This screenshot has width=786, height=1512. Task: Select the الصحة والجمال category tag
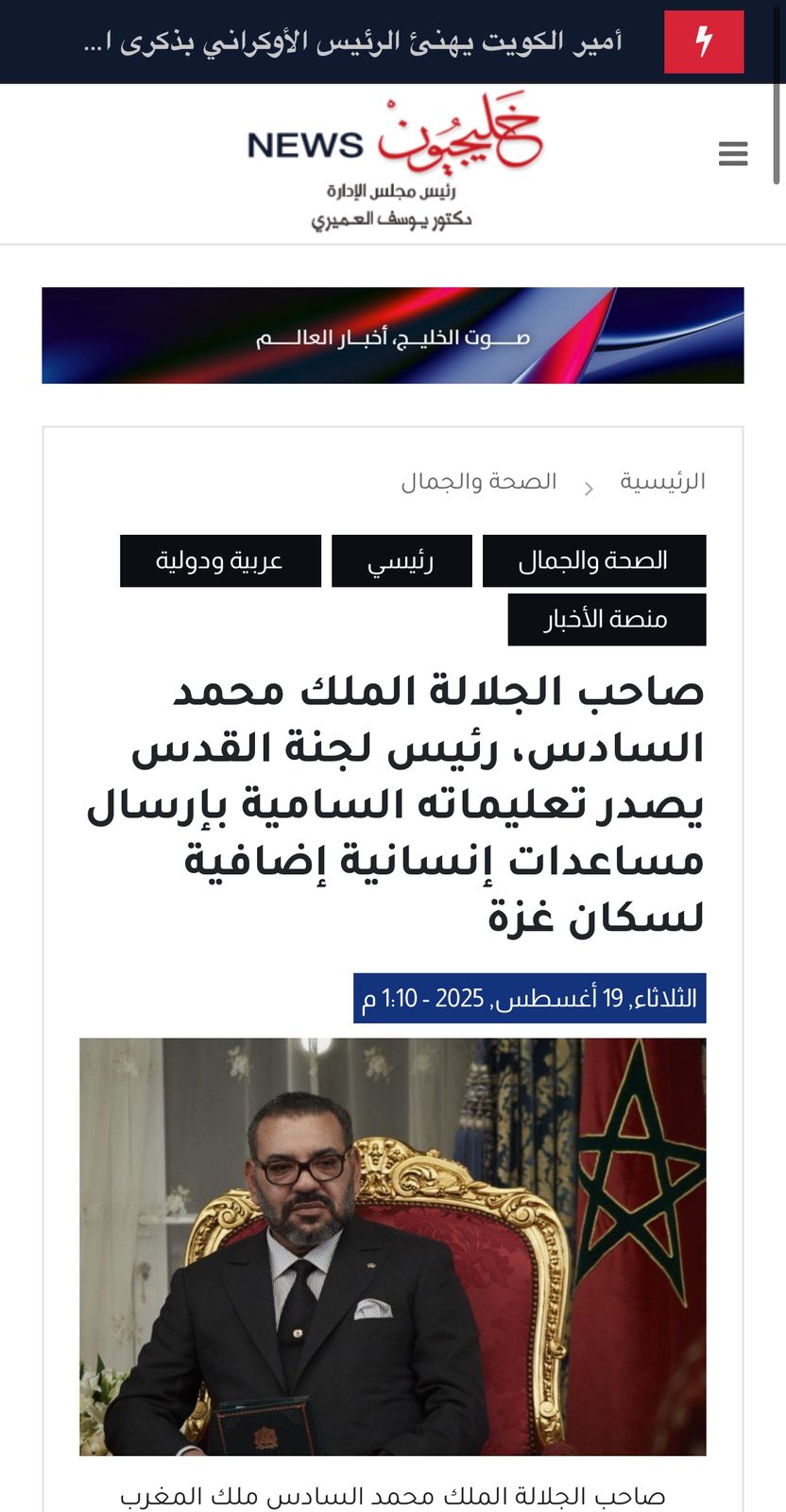coord(593,561)
